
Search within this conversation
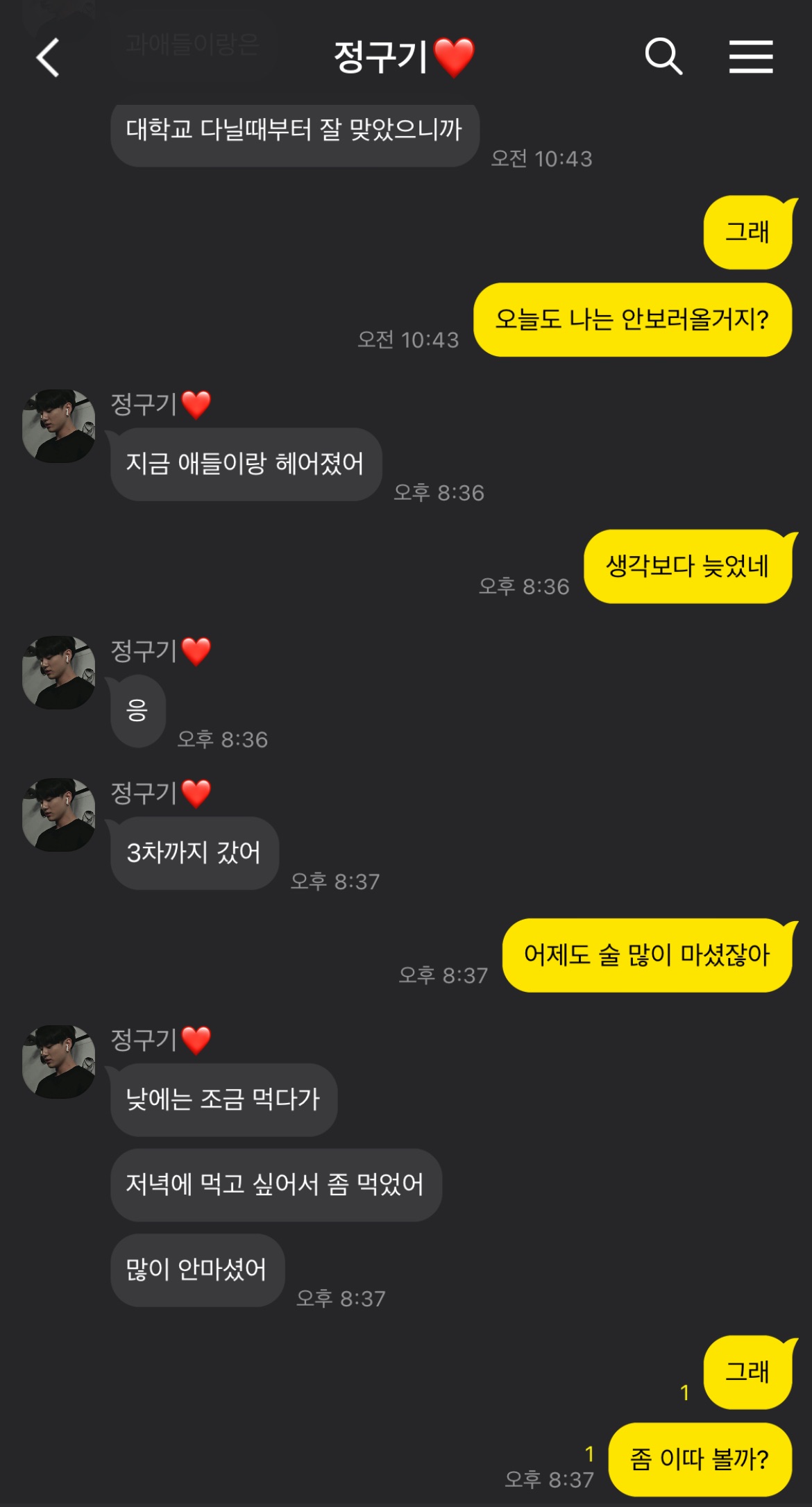[663, 56]
